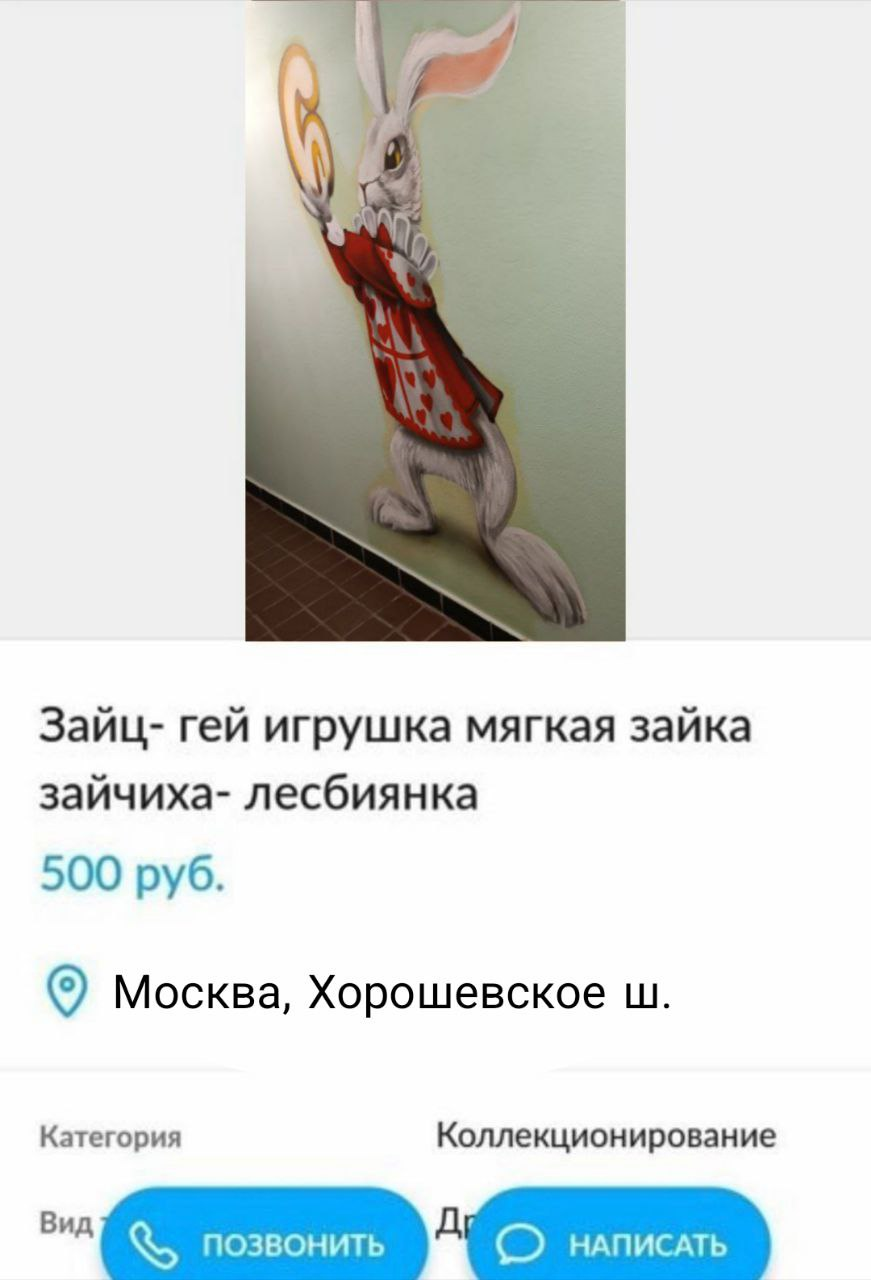Open the rabbit listing photo
This screenshot has height=1280, width=871.
(435, 320)
